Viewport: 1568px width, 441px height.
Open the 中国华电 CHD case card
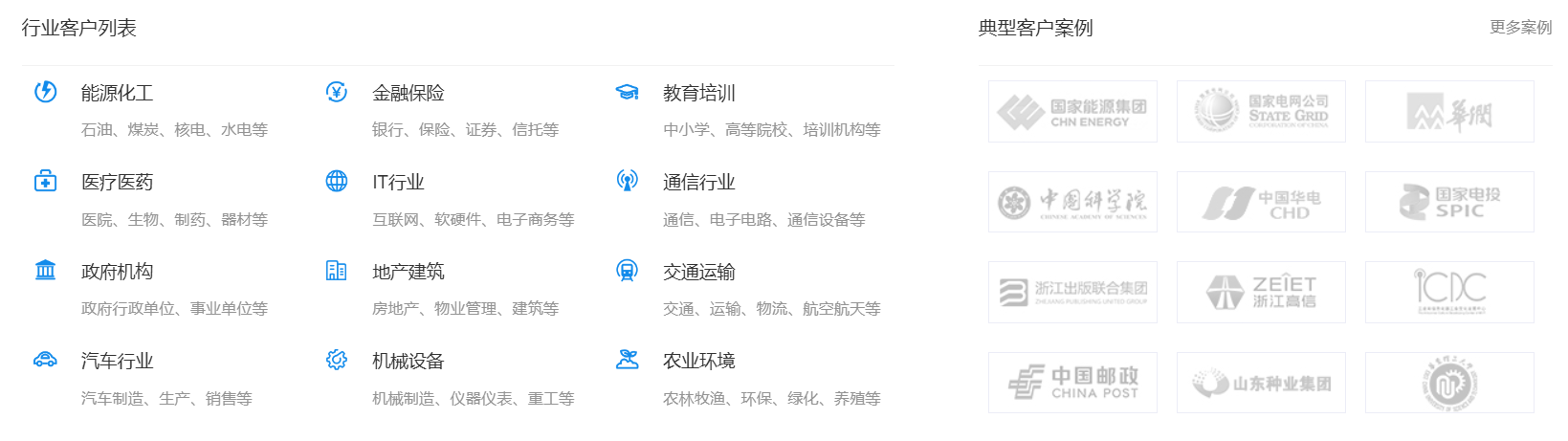point(1261,202)
